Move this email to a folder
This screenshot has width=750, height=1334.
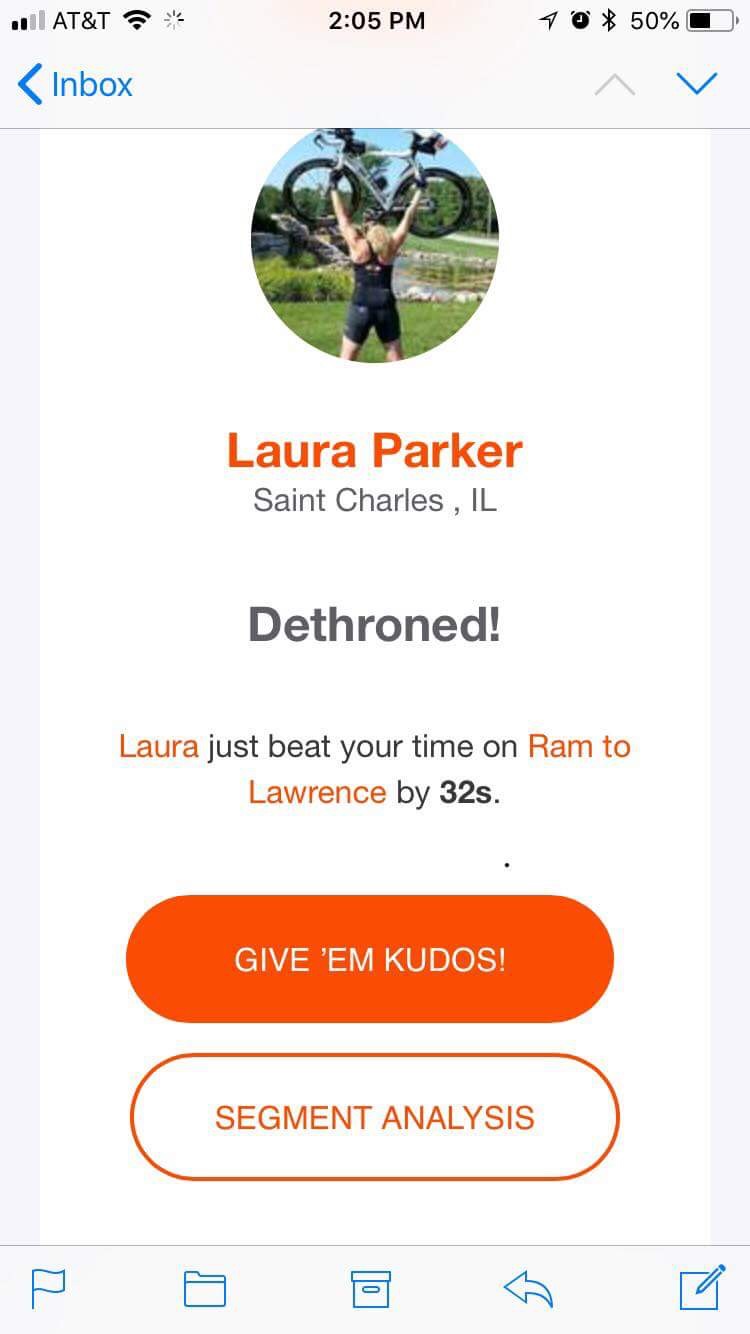[205, 1288]
